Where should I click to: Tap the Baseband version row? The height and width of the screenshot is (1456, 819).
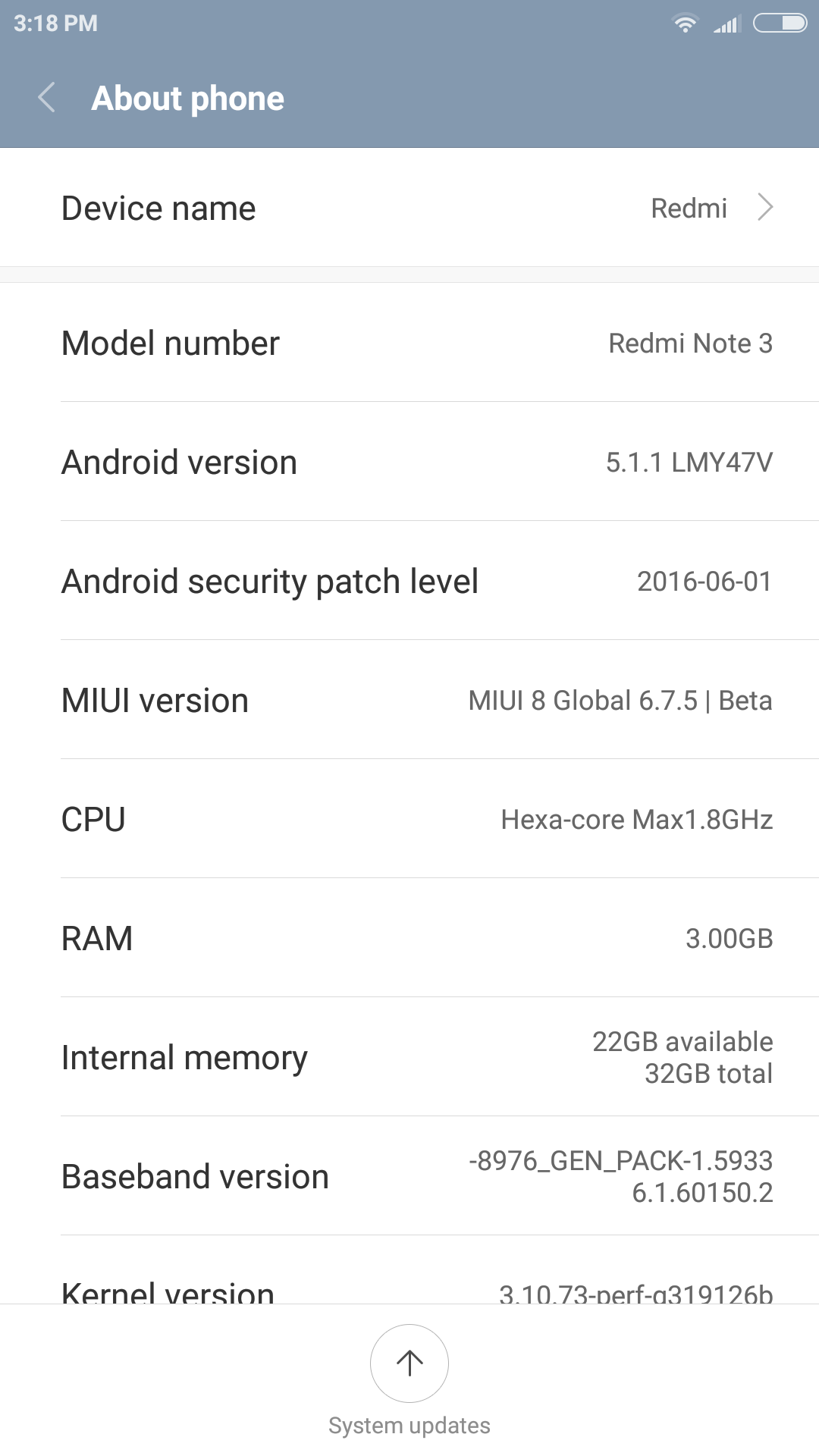(409, 1176)
